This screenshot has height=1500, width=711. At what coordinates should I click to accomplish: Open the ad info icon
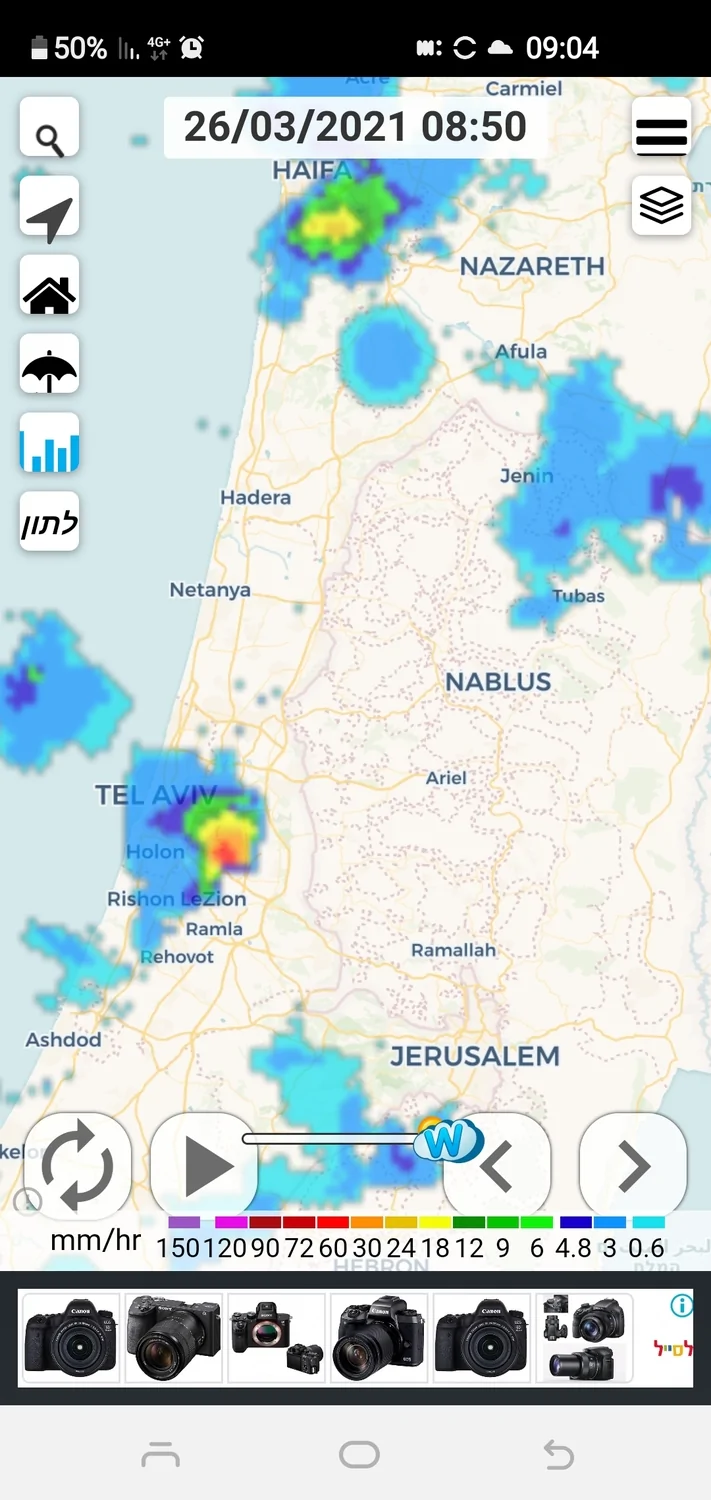(681, 1306)
